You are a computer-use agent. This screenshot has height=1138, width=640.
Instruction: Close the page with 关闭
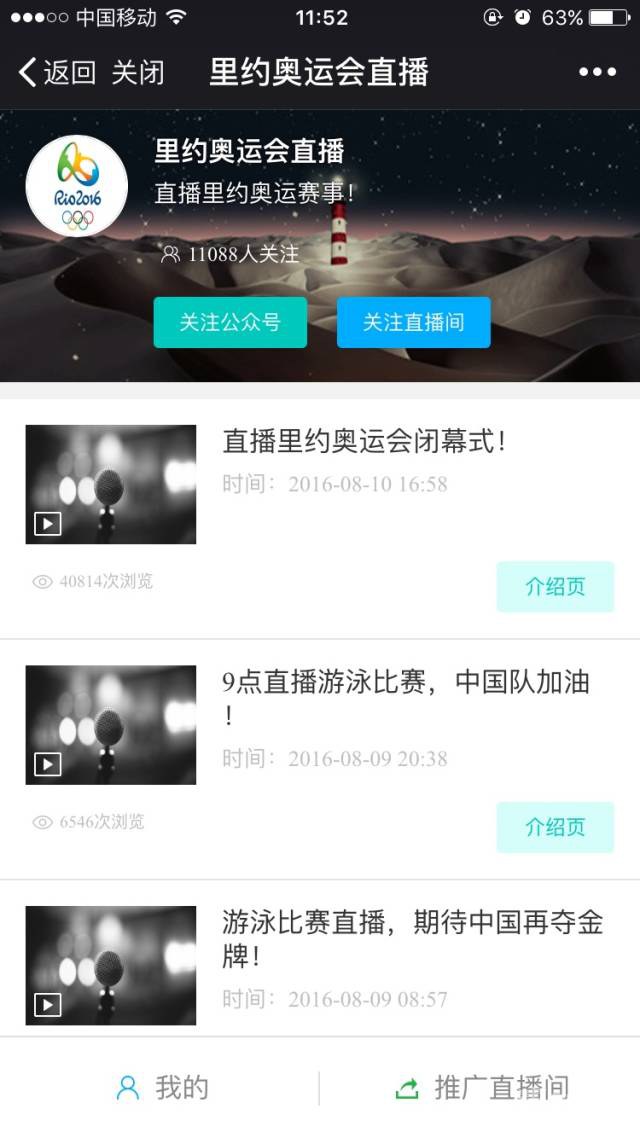coord(137,72)
